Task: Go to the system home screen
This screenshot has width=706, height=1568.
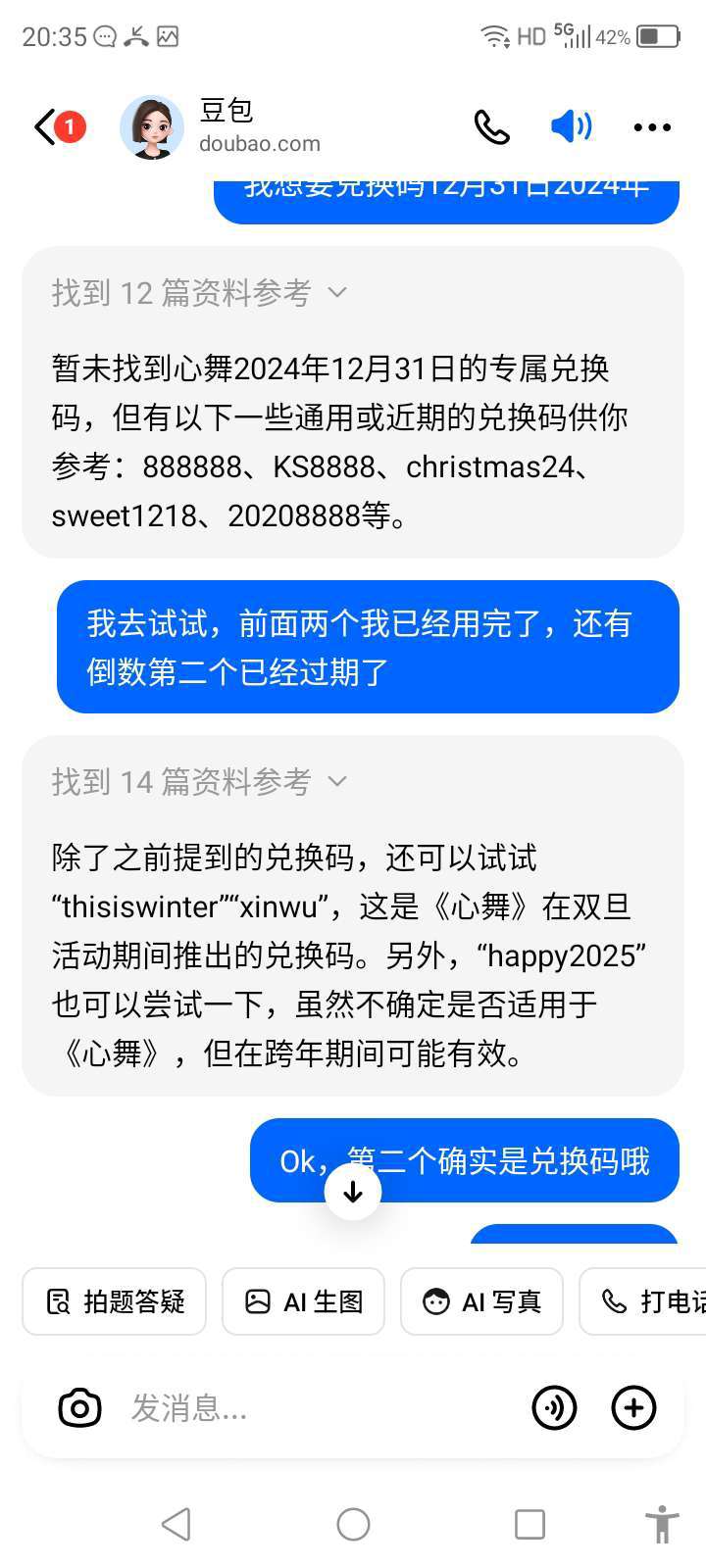Action: pyautogui.click(x=353, y=1524)
